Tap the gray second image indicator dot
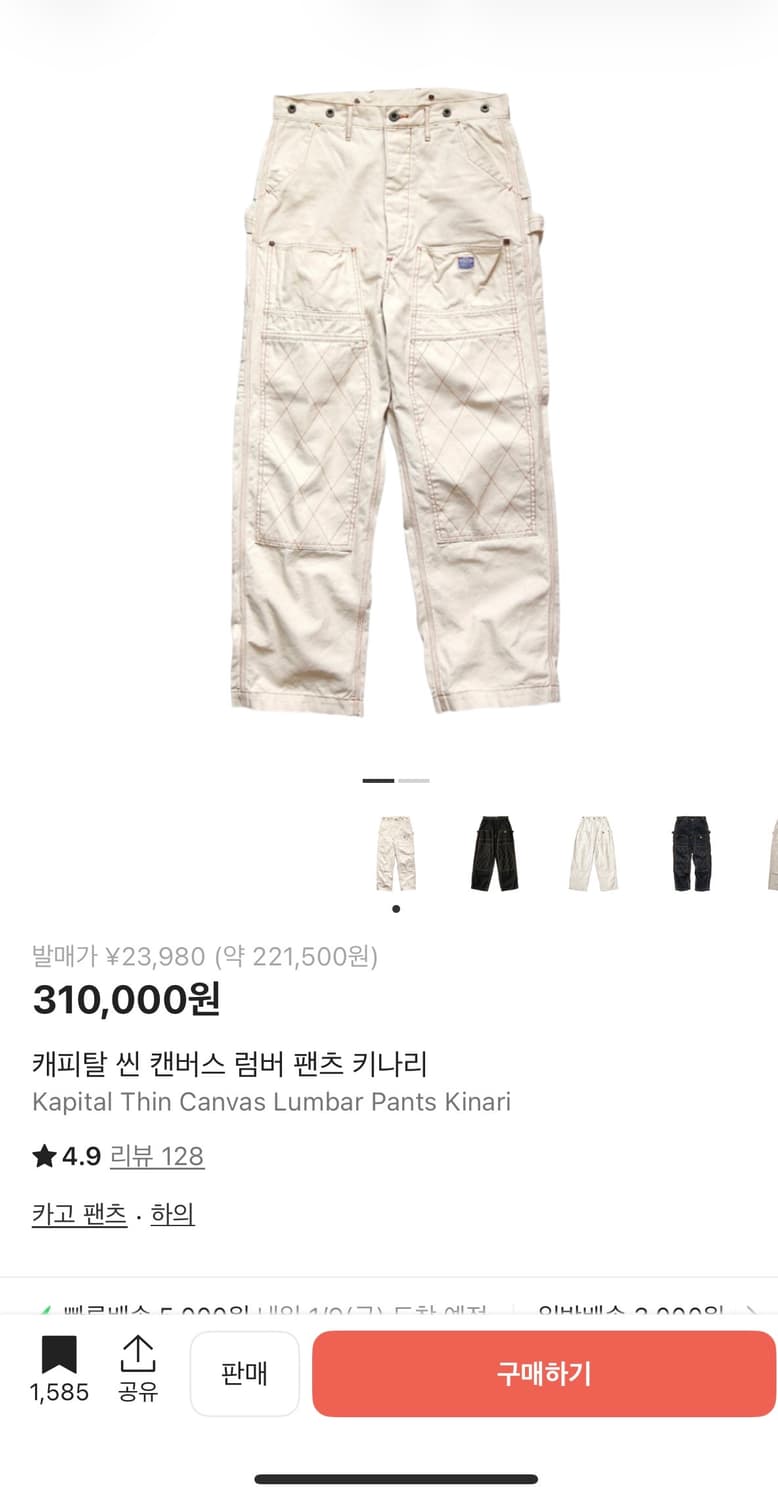 (416, 779)
